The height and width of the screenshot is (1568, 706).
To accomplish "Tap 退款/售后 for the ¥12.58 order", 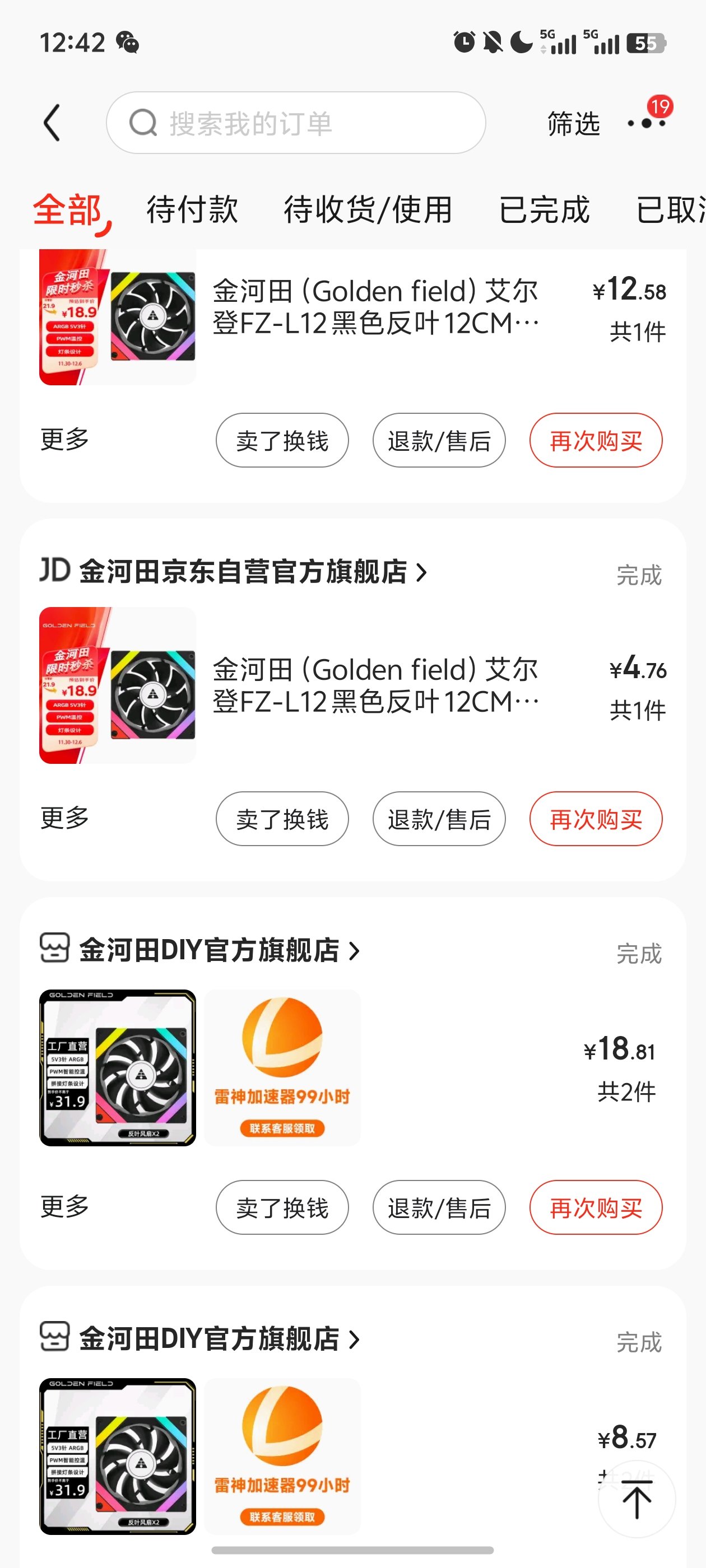I will point(439,441).
